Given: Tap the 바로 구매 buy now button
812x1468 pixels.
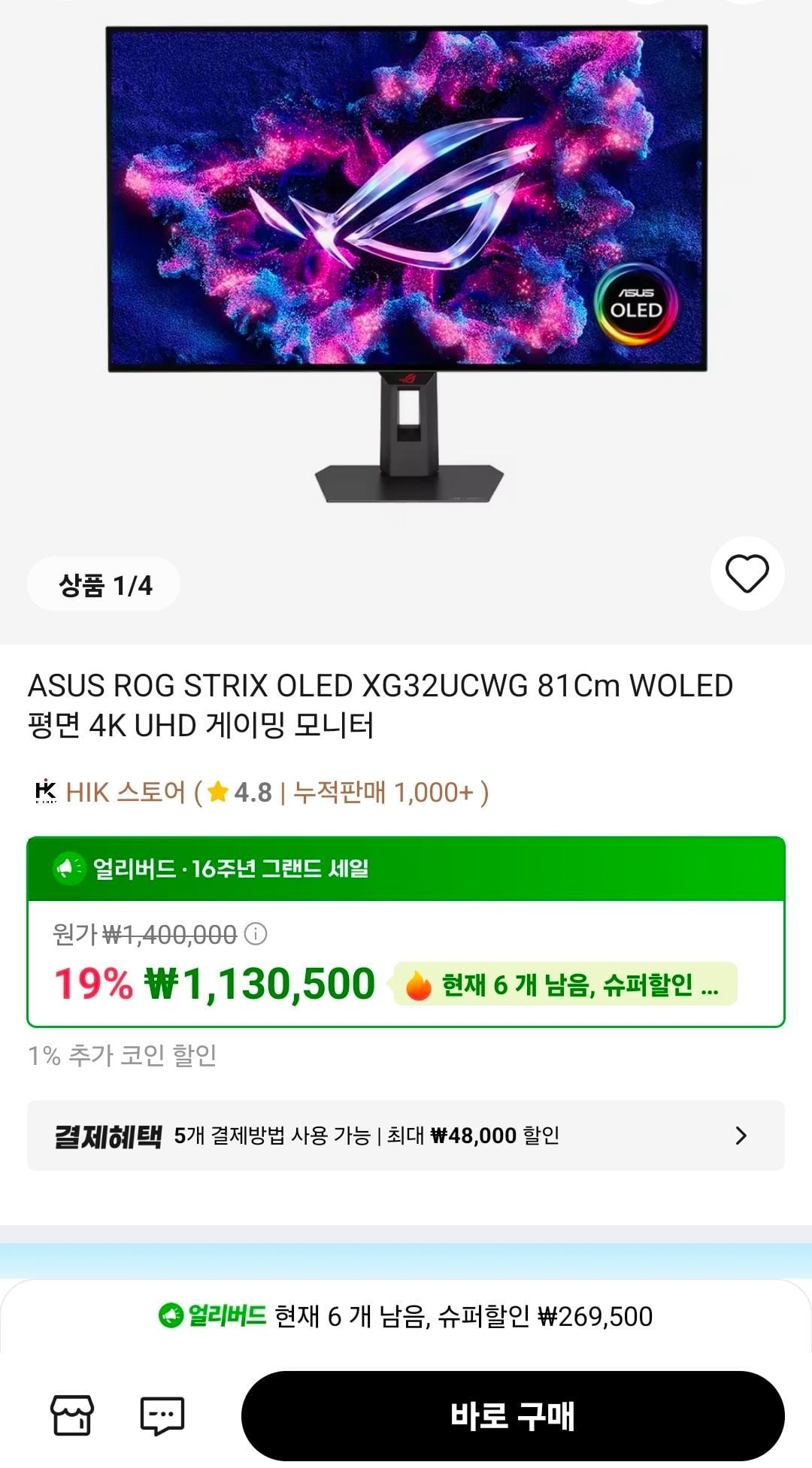Looking at the screenshot, I should (x=513, y=1415).
